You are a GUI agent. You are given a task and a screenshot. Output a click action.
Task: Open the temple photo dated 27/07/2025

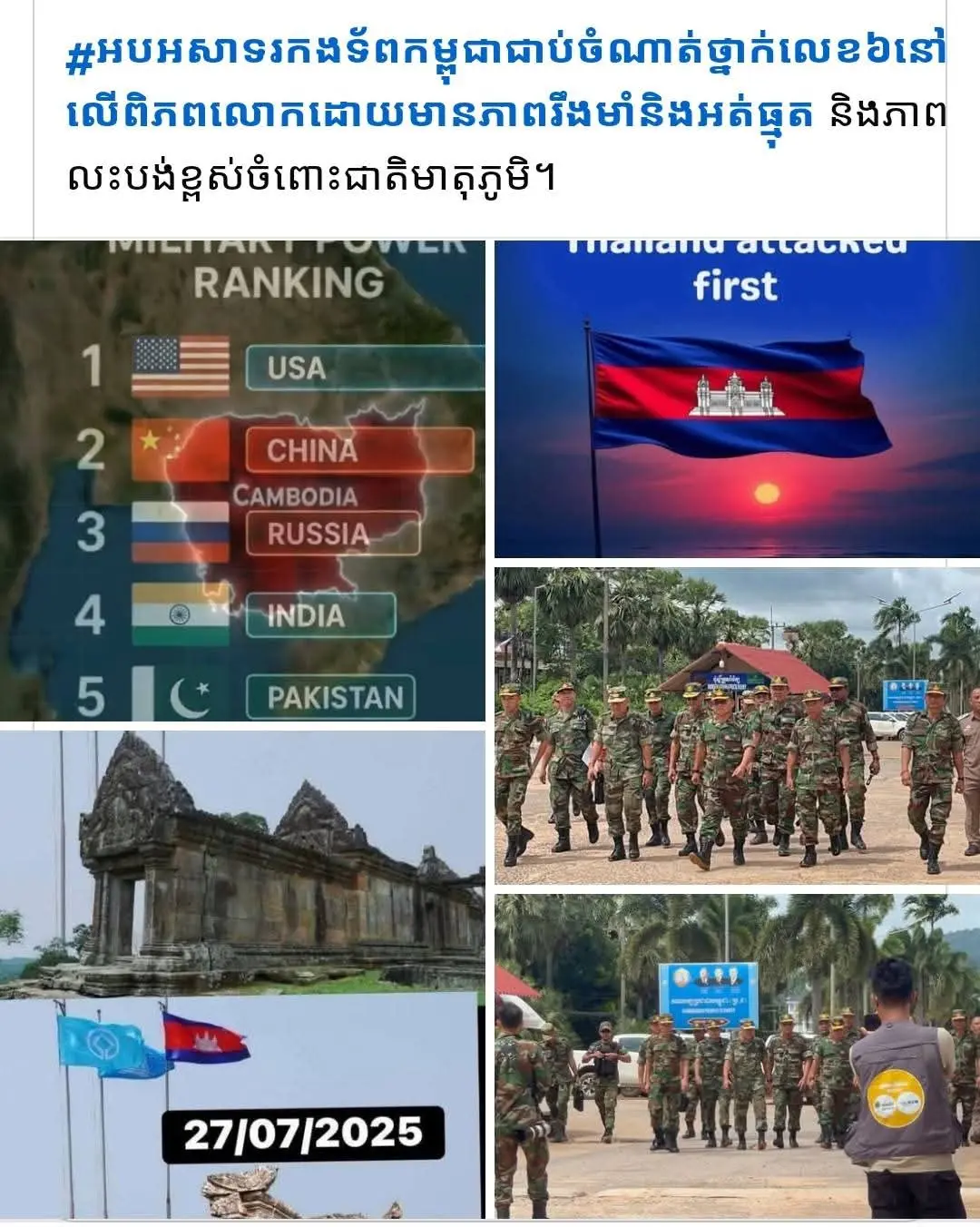[243, 976]
